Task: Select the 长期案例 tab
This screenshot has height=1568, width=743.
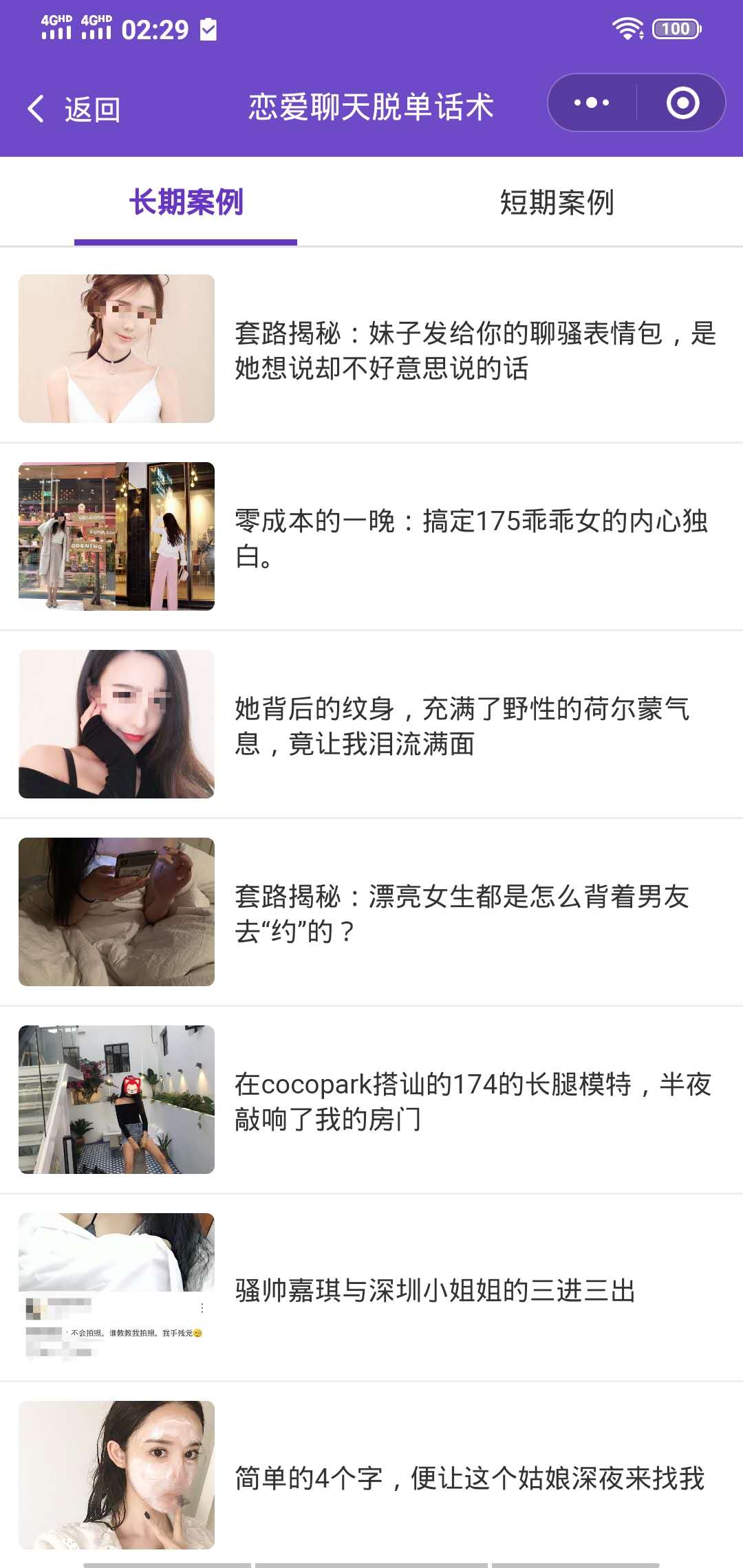Action: click(186, 203)
